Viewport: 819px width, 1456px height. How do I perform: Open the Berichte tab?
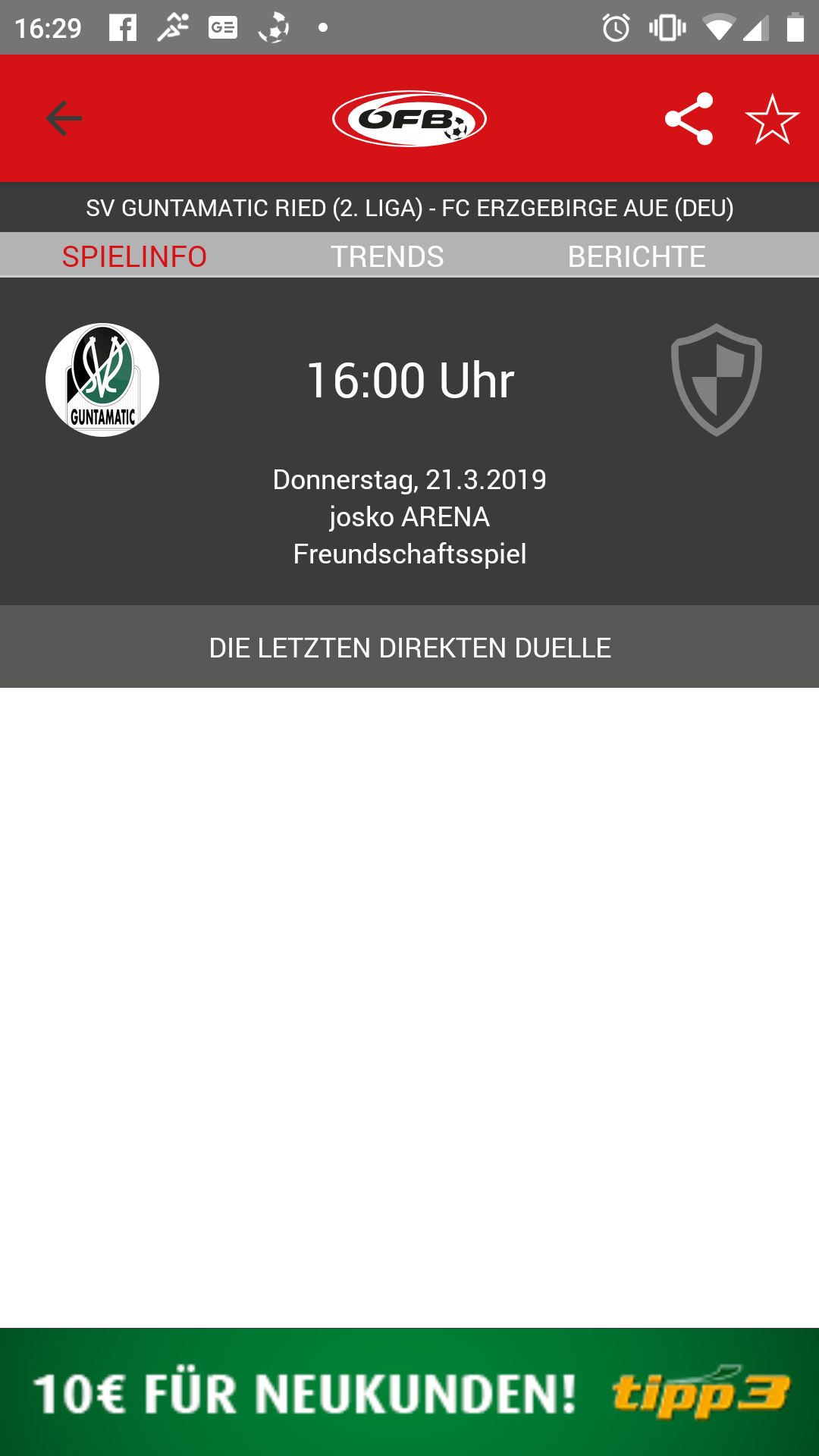[x=636, y=256]
